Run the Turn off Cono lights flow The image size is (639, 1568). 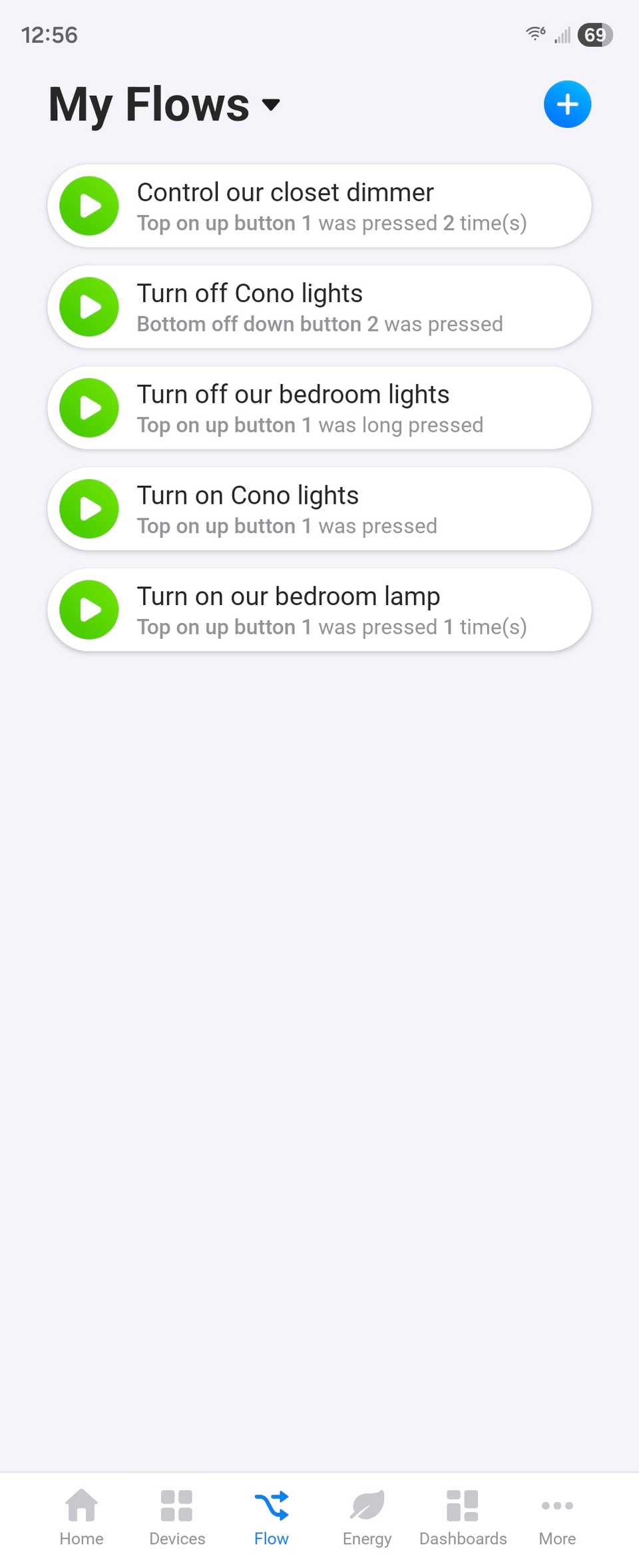[87, 307]
